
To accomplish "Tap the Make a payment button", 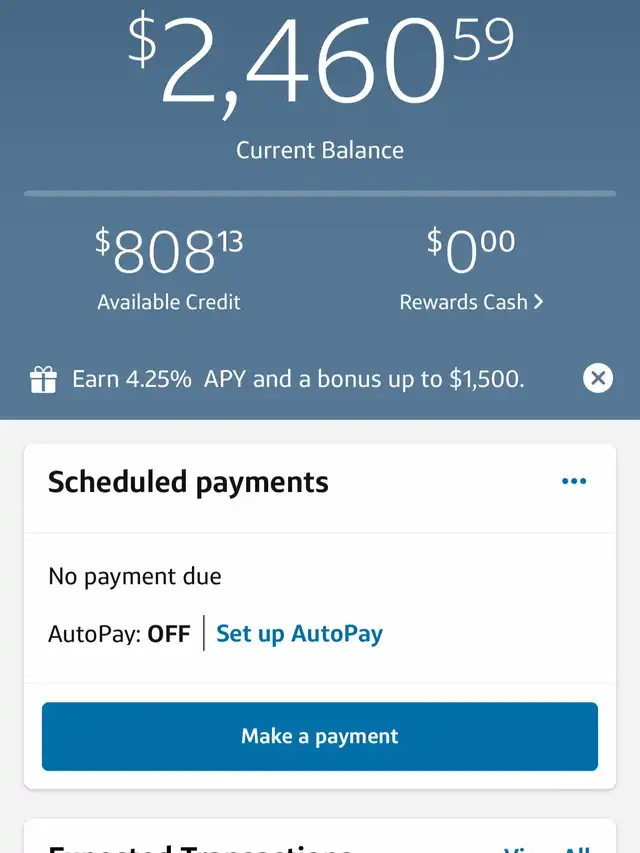I will click(x=320, y=737).
